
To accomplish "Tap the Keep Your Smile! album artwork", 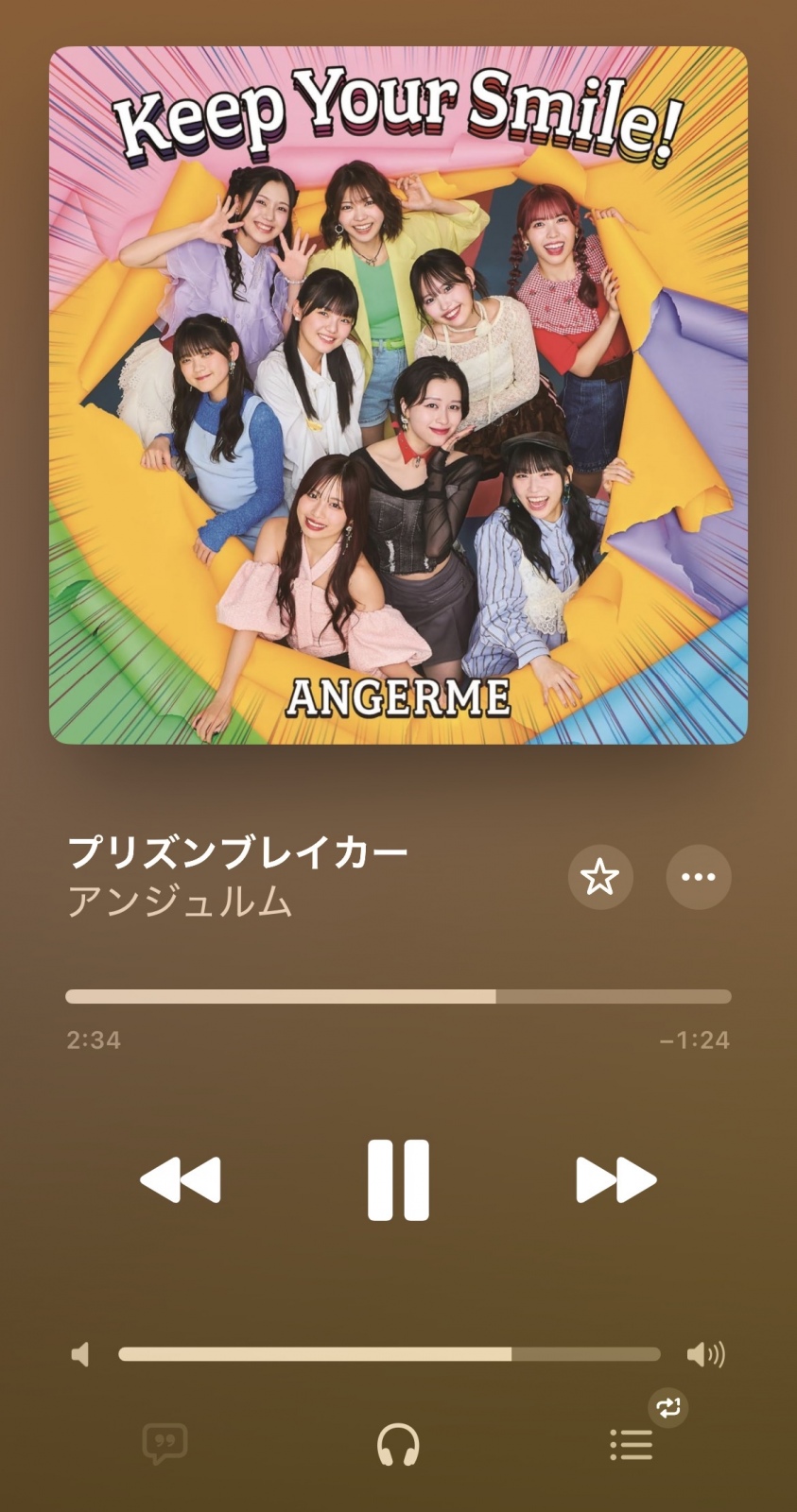I will (398, 395).
